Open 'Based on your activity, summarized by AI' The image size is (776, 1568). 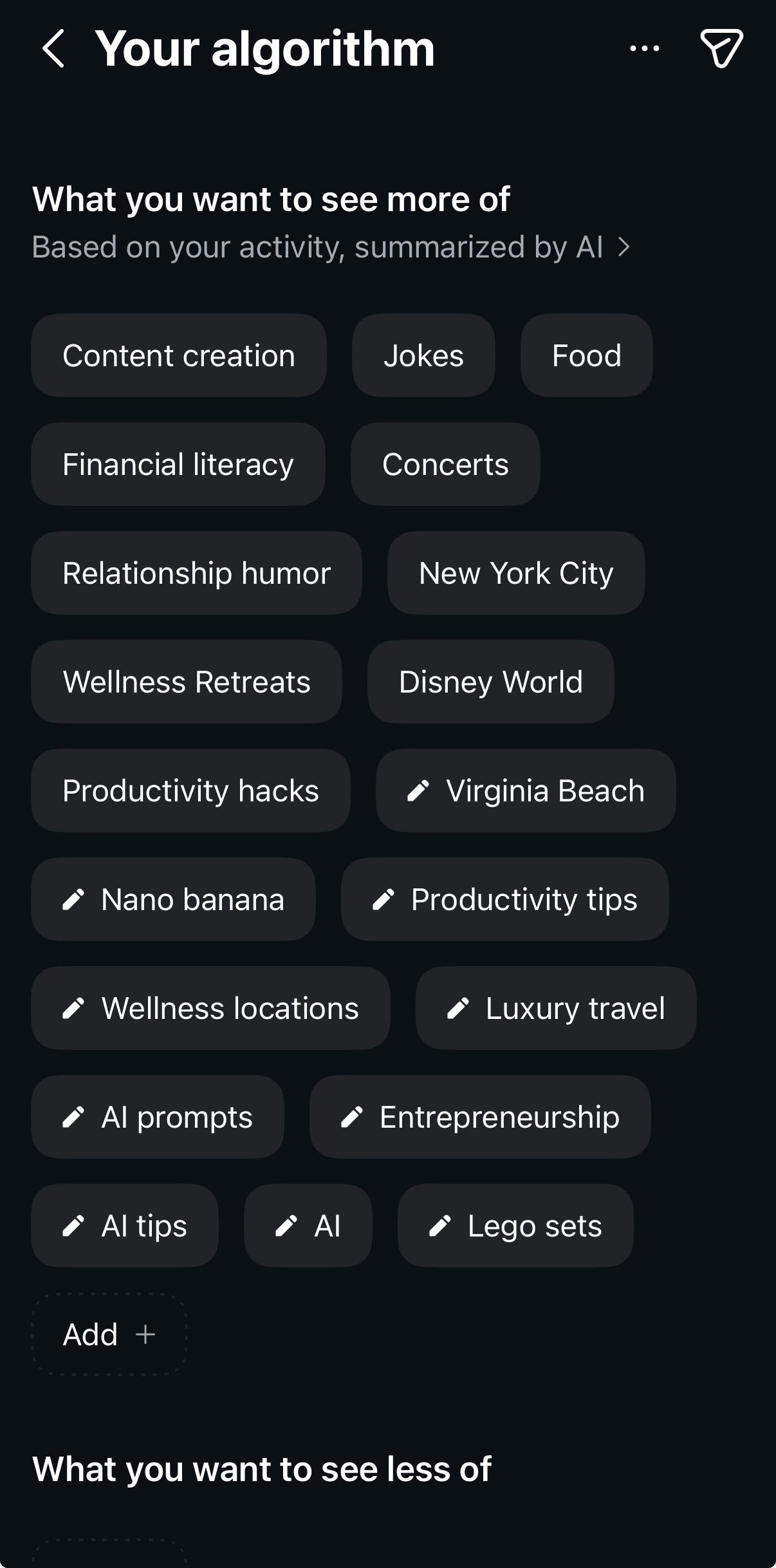[331, 247]
